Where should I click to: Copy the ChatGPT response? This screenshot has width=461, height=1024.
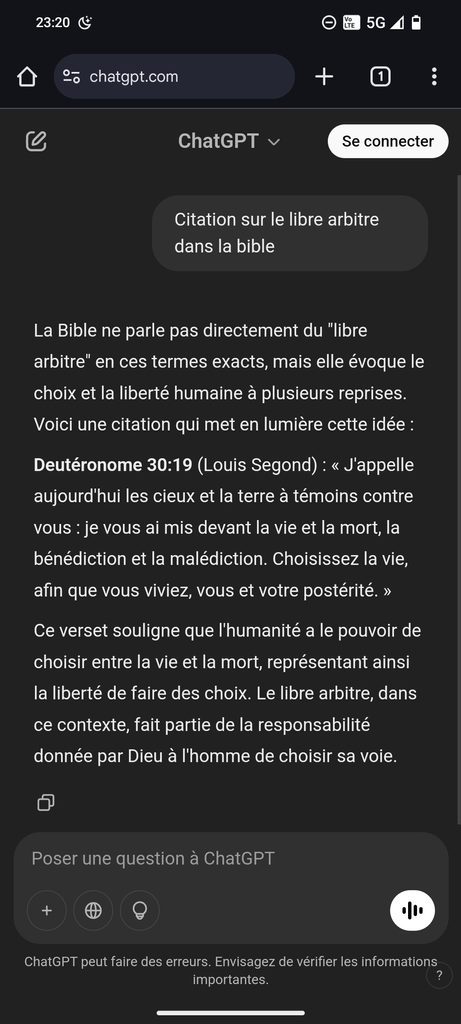(x=46, y=803)
